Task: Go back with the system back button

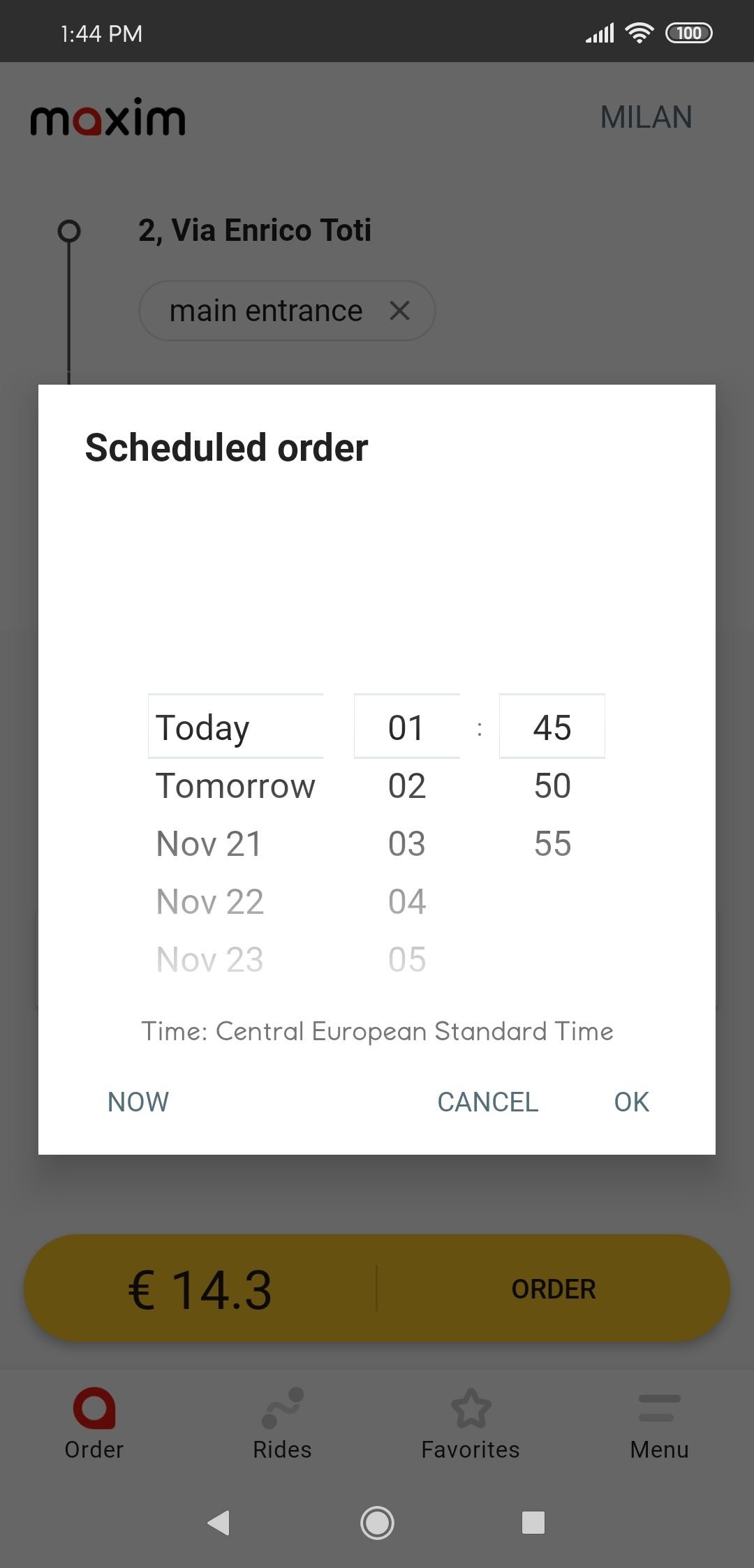Action: click(x=219, y=1523)
